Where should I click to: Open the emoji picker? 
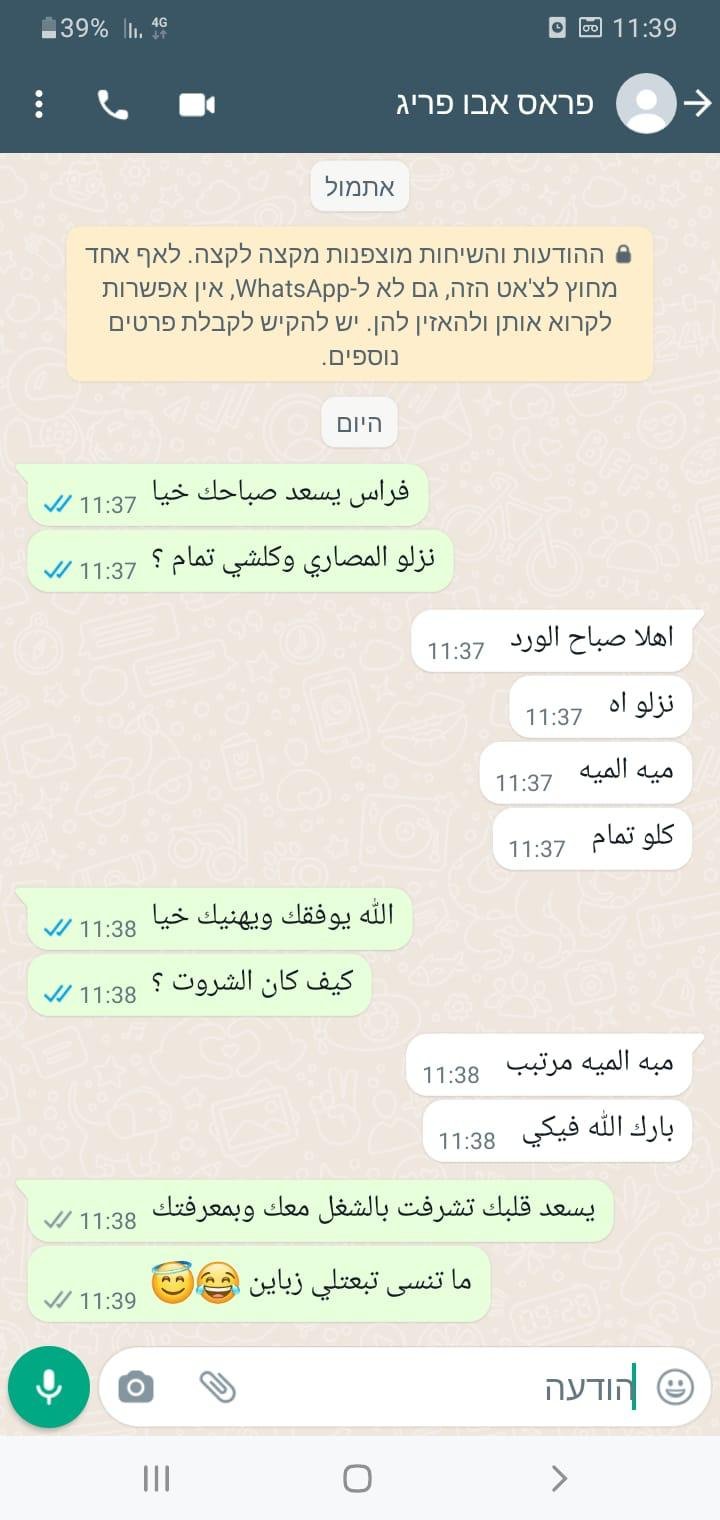click(675, 1387)
